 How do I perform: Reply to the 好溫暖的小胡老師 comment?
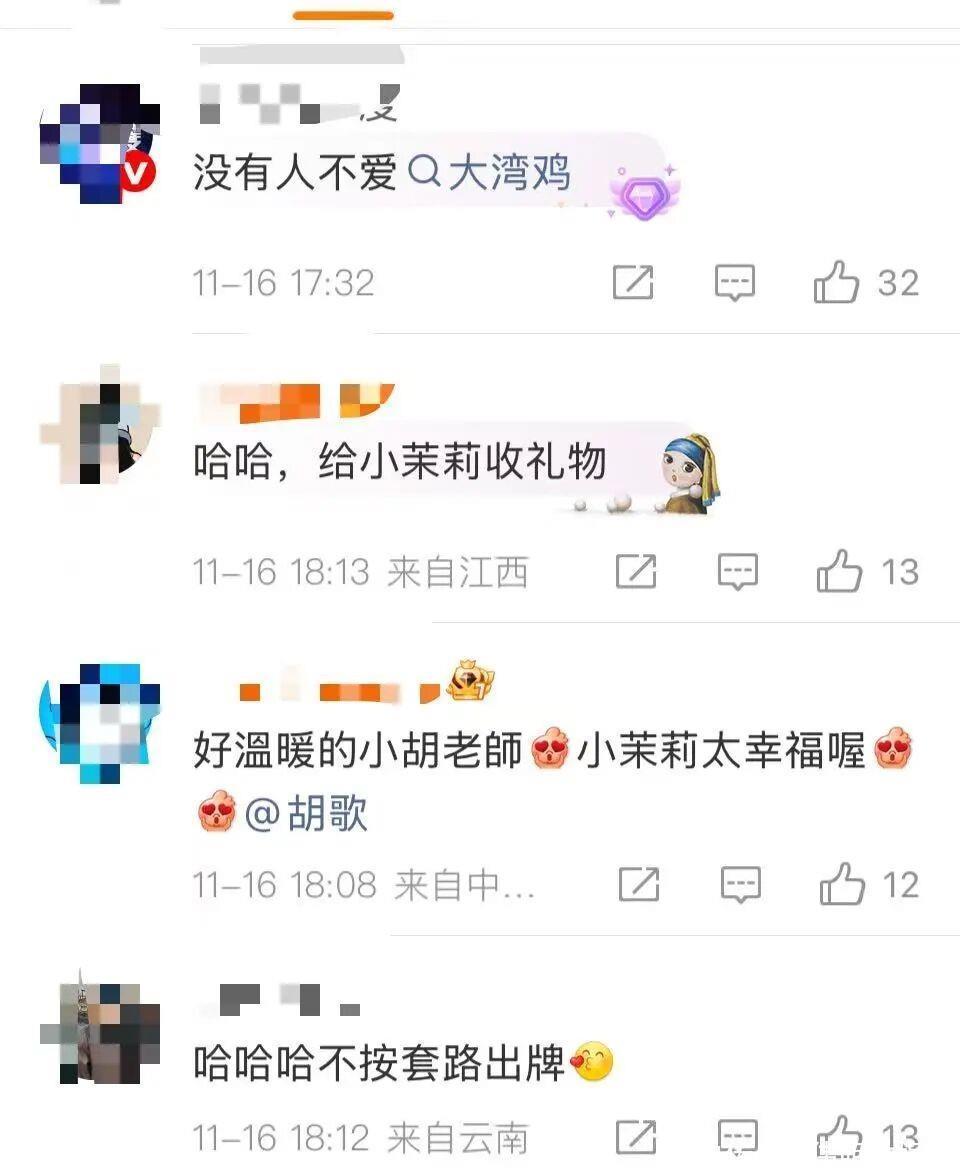coord(740,884)
